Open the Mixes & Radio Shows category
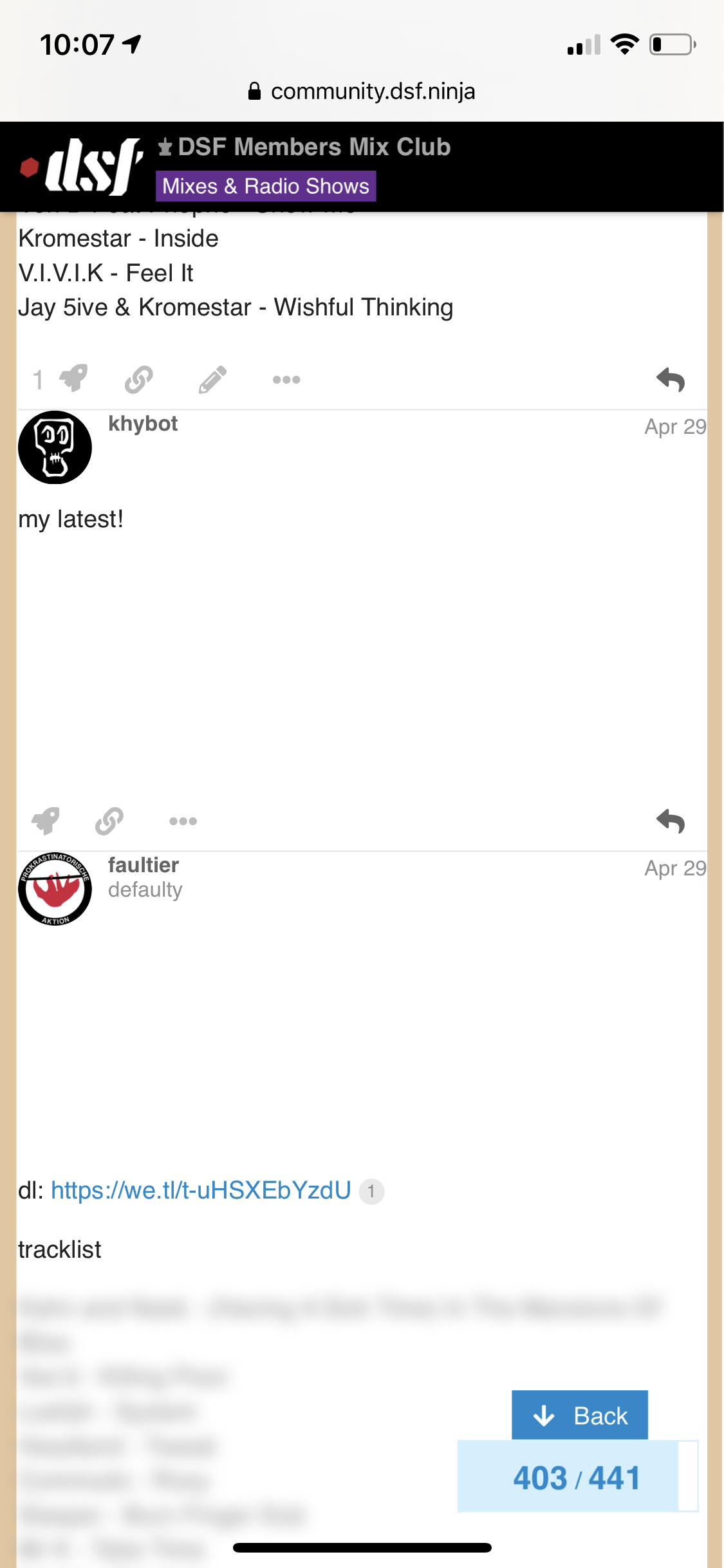 [x=266, y=186]
